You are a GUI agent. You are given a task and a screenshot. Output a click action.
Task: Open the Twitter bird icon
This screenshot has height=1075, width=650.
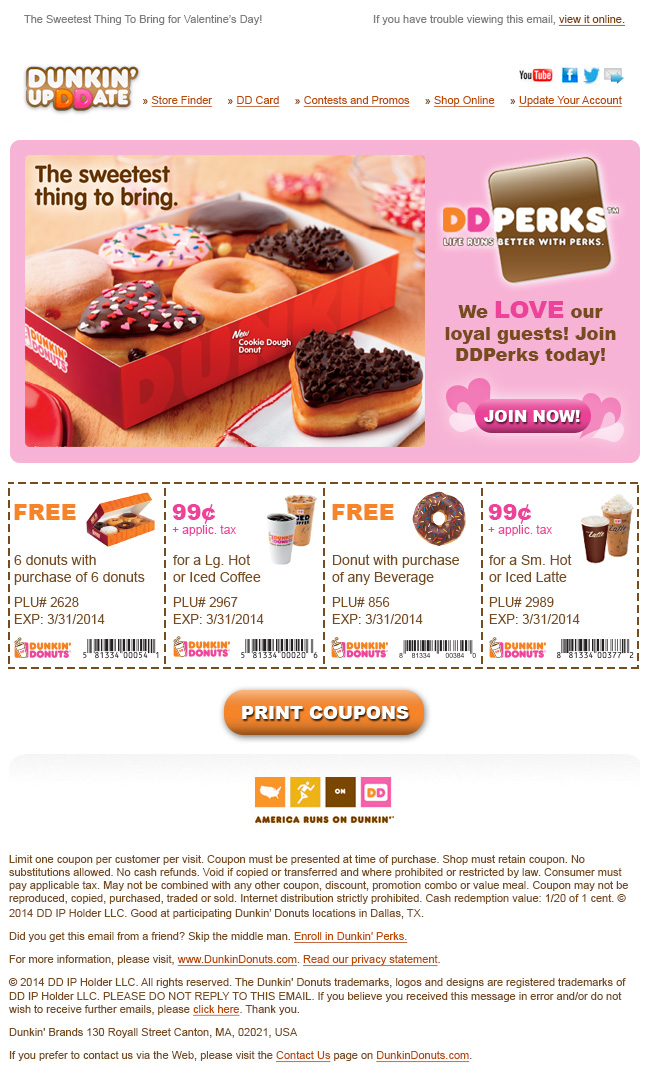click(x=590, y=75)
